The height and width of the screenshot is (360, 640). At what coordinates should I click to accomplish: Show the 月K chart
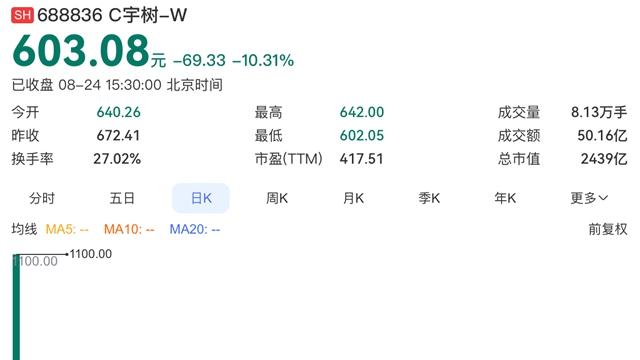point(353,198)
